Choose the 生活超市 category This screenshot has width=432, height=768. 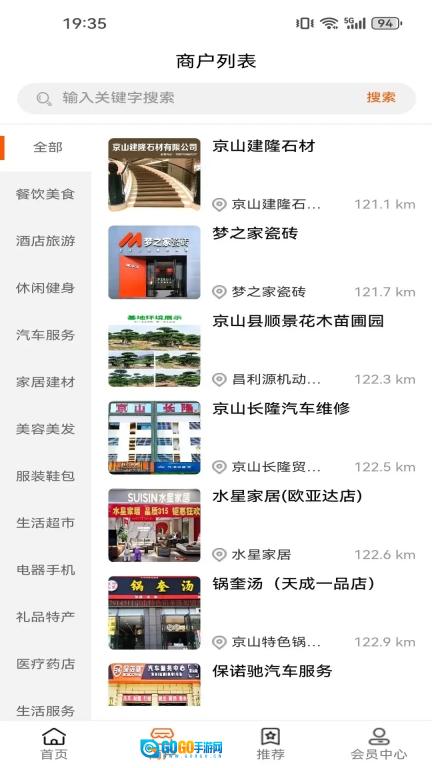click(x=45, y=523)
